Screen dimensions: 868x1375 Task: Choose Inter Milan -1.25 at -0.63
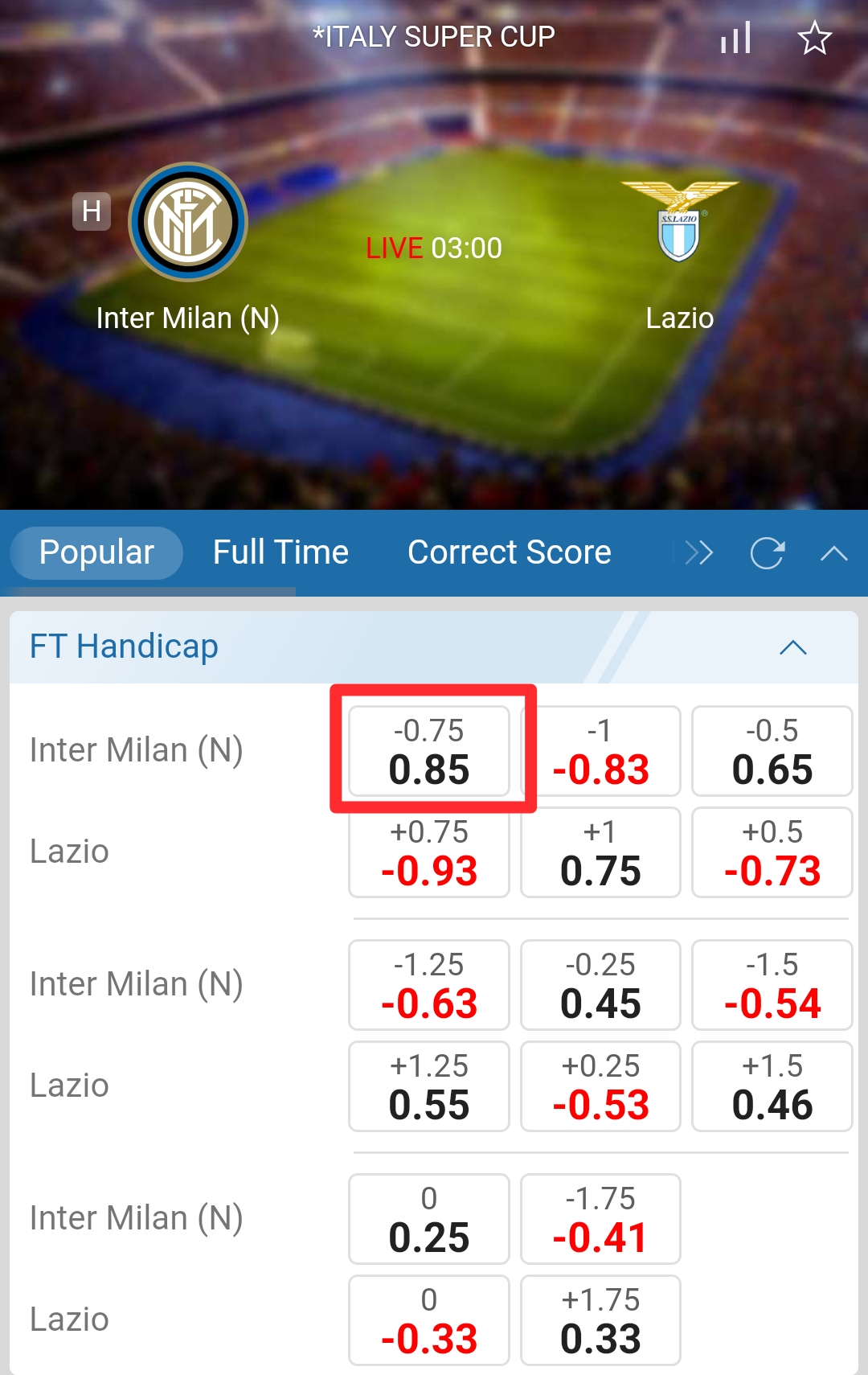[x=429, y=985]
